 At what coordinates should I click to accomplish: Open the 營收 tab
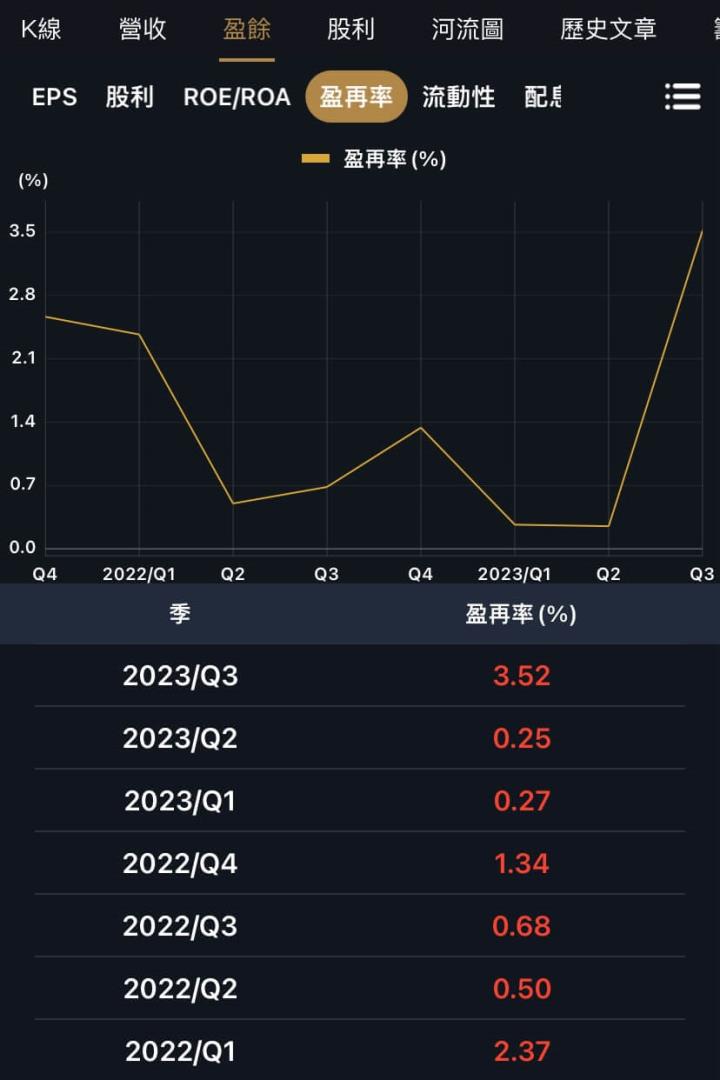[142, 30]
